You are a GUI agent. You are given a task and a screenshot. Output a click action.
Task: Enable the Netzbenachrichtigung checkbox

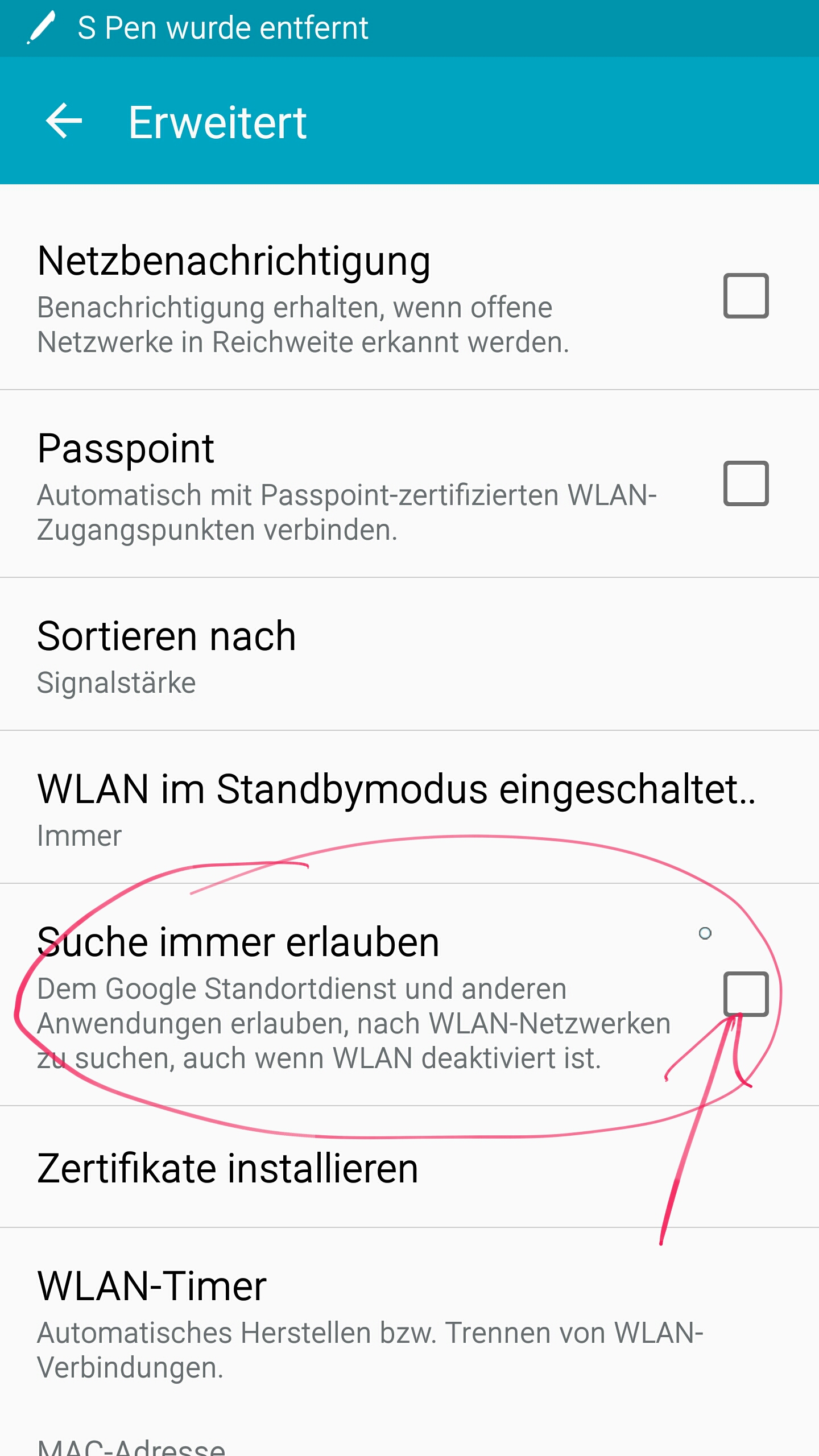[746, 296]
